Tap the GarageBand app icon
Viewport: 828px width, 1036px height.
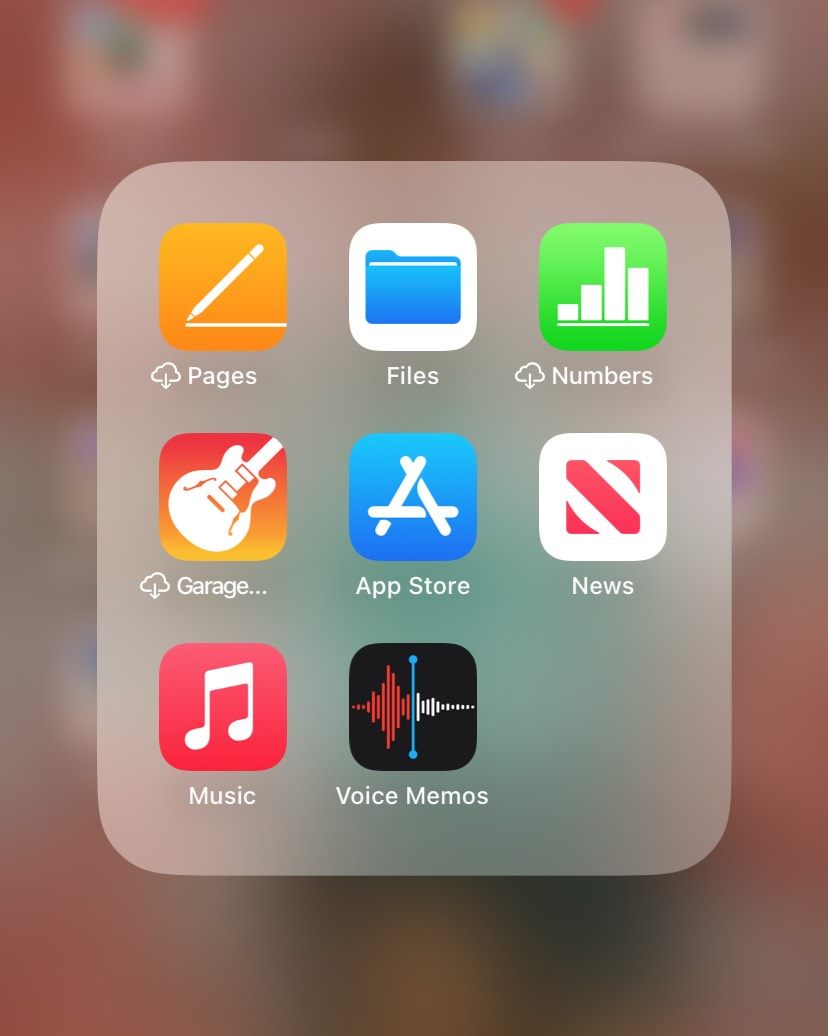(x=222, y=497)
